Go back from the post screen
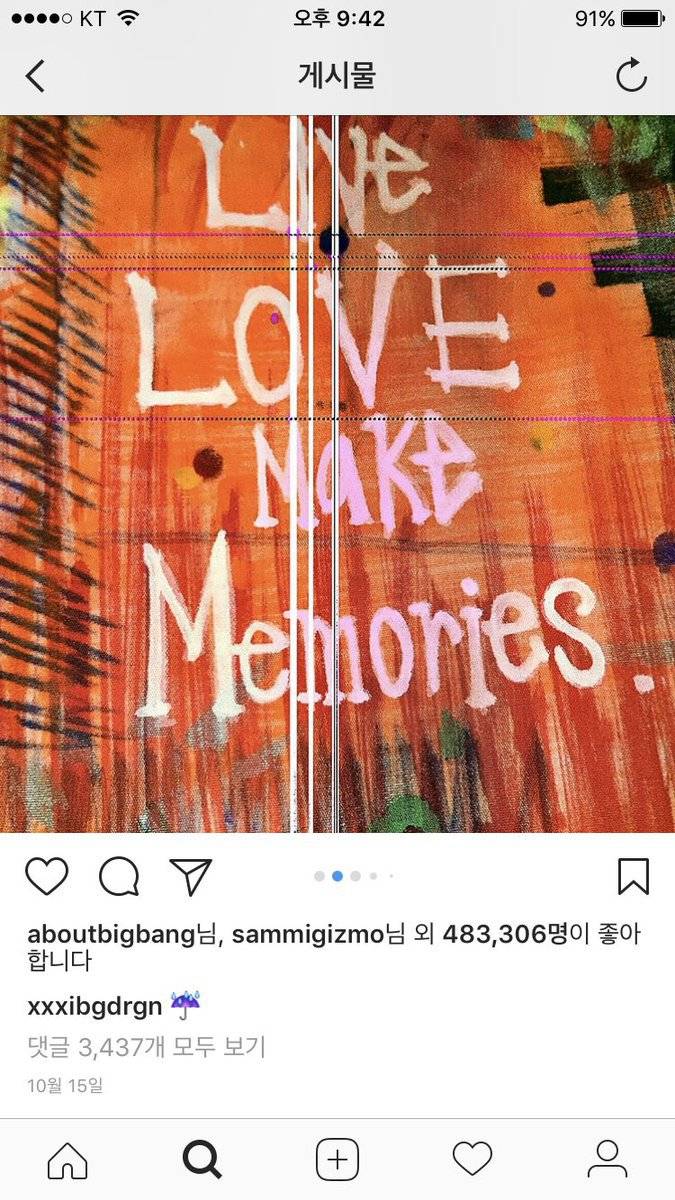Screen dimensions: 675x1200 tap(36, 76)
